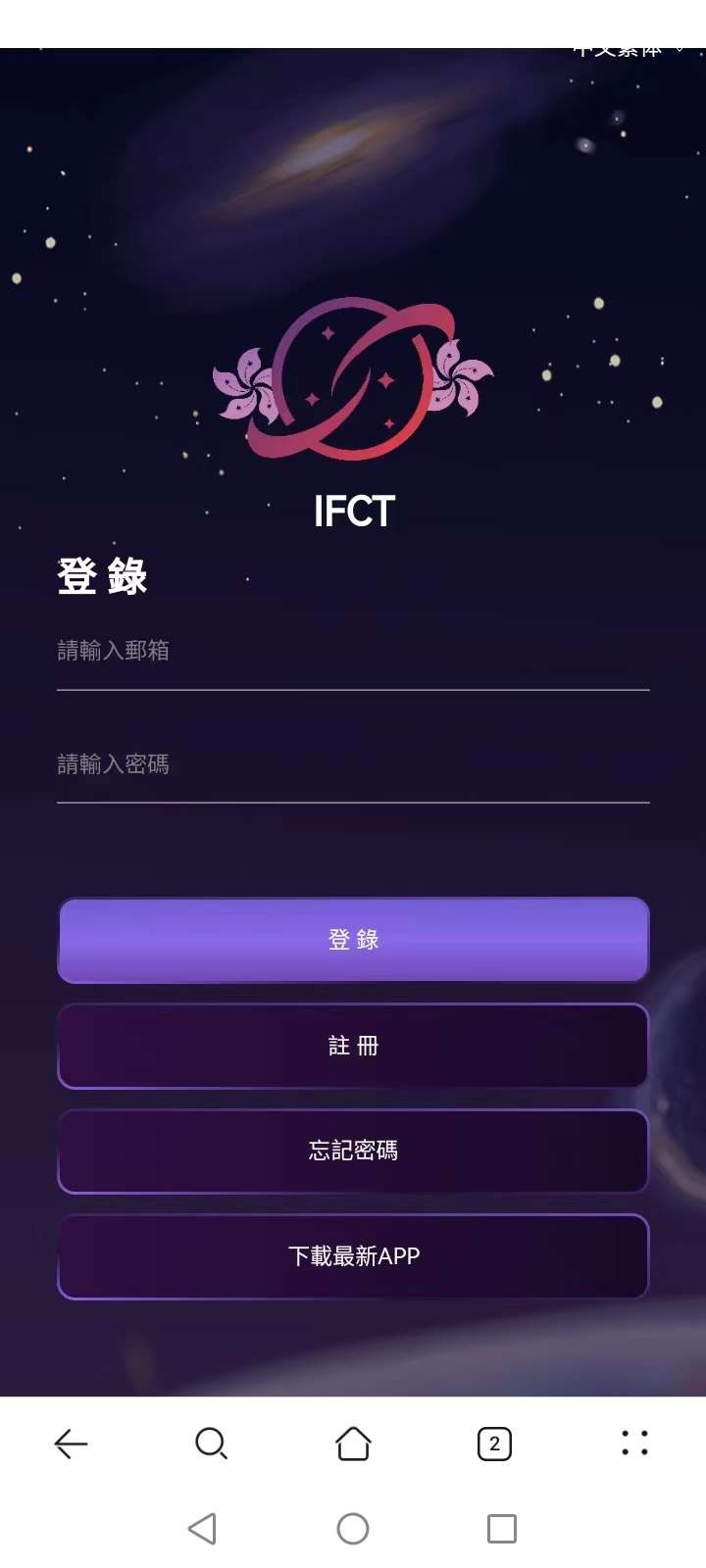Image resolution: width=706 pixels, height=1568 pixels.
Task: Select 忘記密碼 to reset password
Action: click(x=353, y=1151)
